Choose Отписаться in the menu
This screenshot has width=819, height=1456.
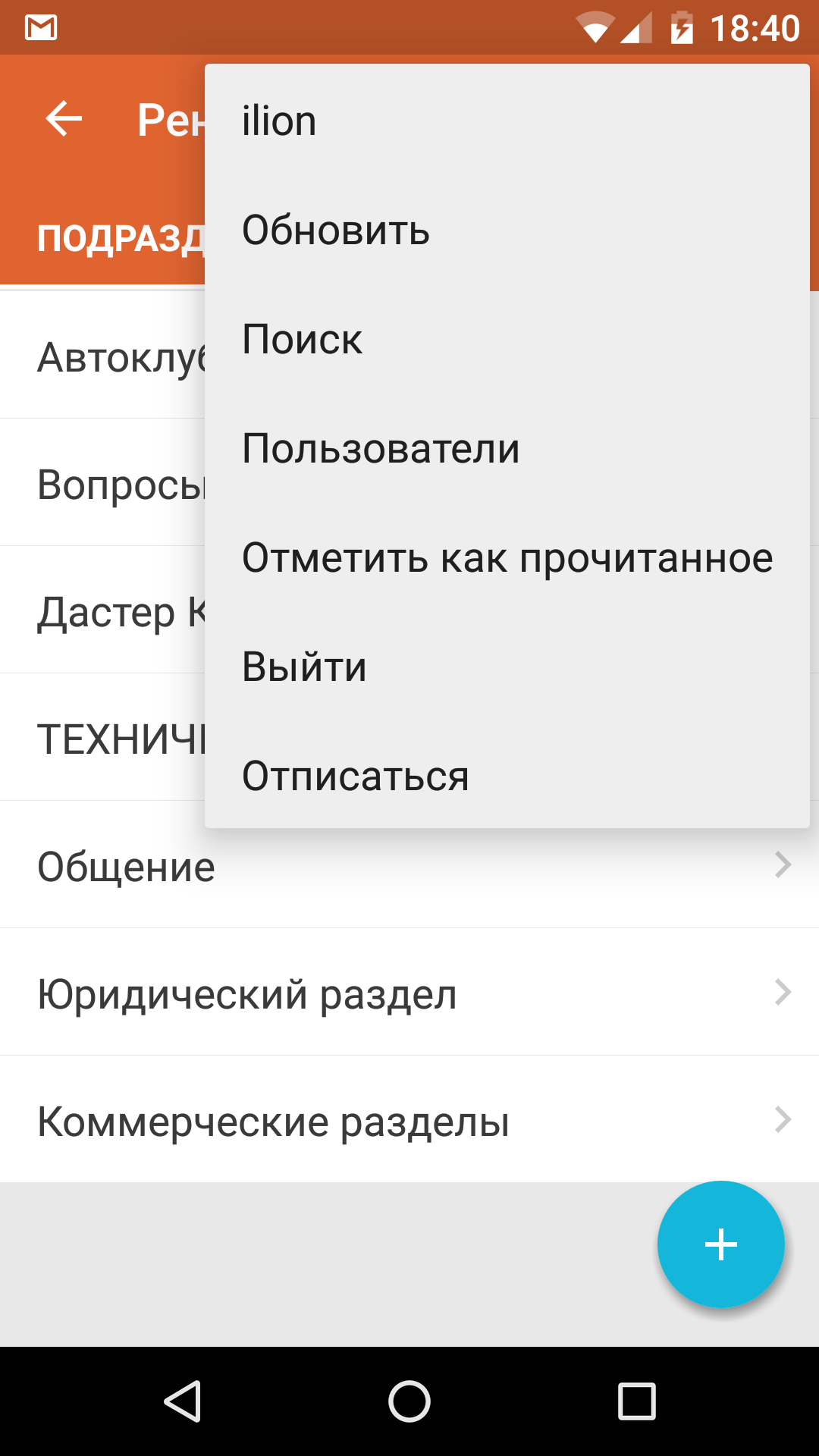pos(507,777)
